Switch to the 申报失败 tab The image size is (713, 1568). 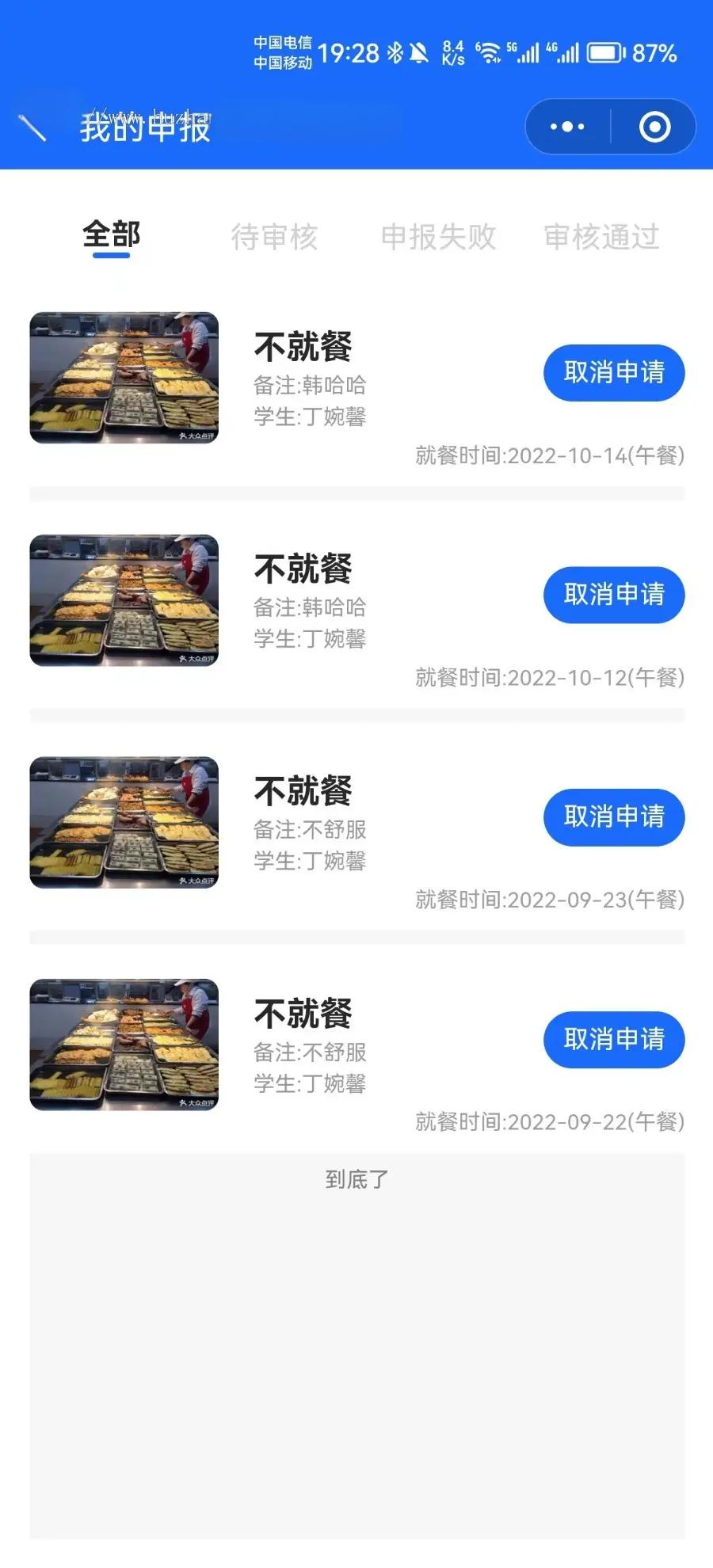[x=438, y=236]
